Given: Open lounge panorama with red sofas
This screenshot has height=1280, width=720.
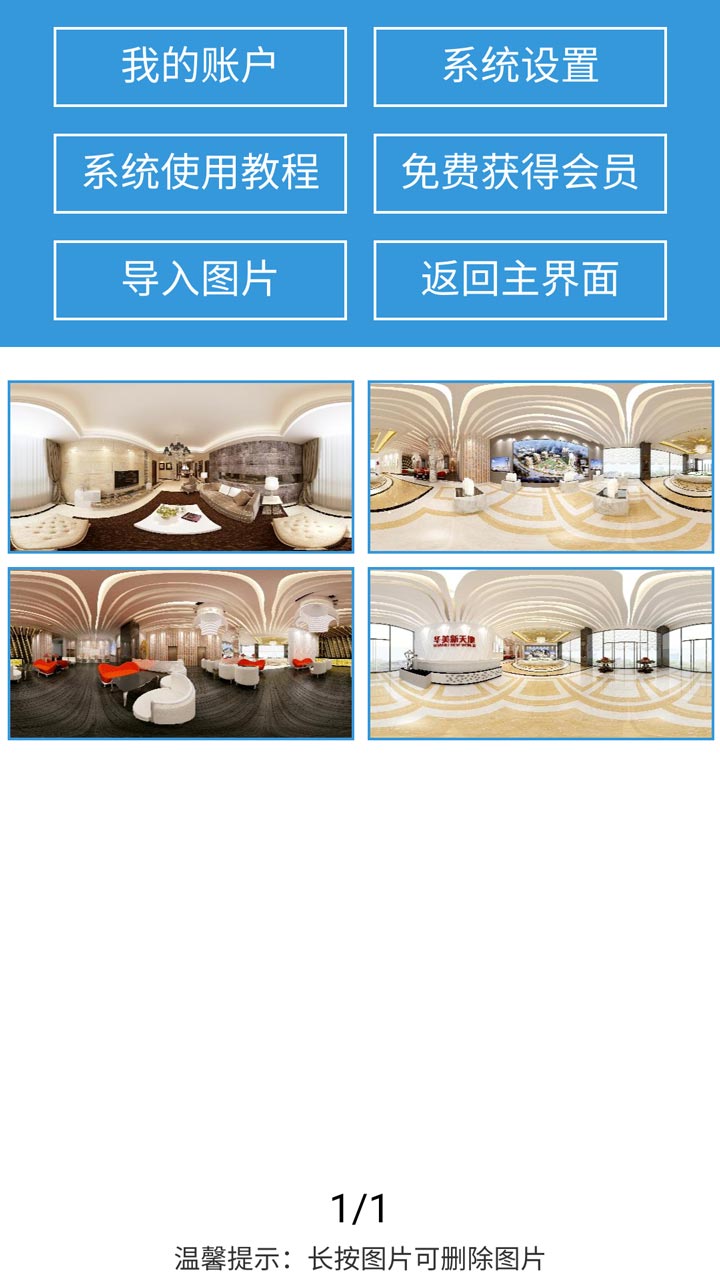Looking at the screenshot, I should pos(181,654).
